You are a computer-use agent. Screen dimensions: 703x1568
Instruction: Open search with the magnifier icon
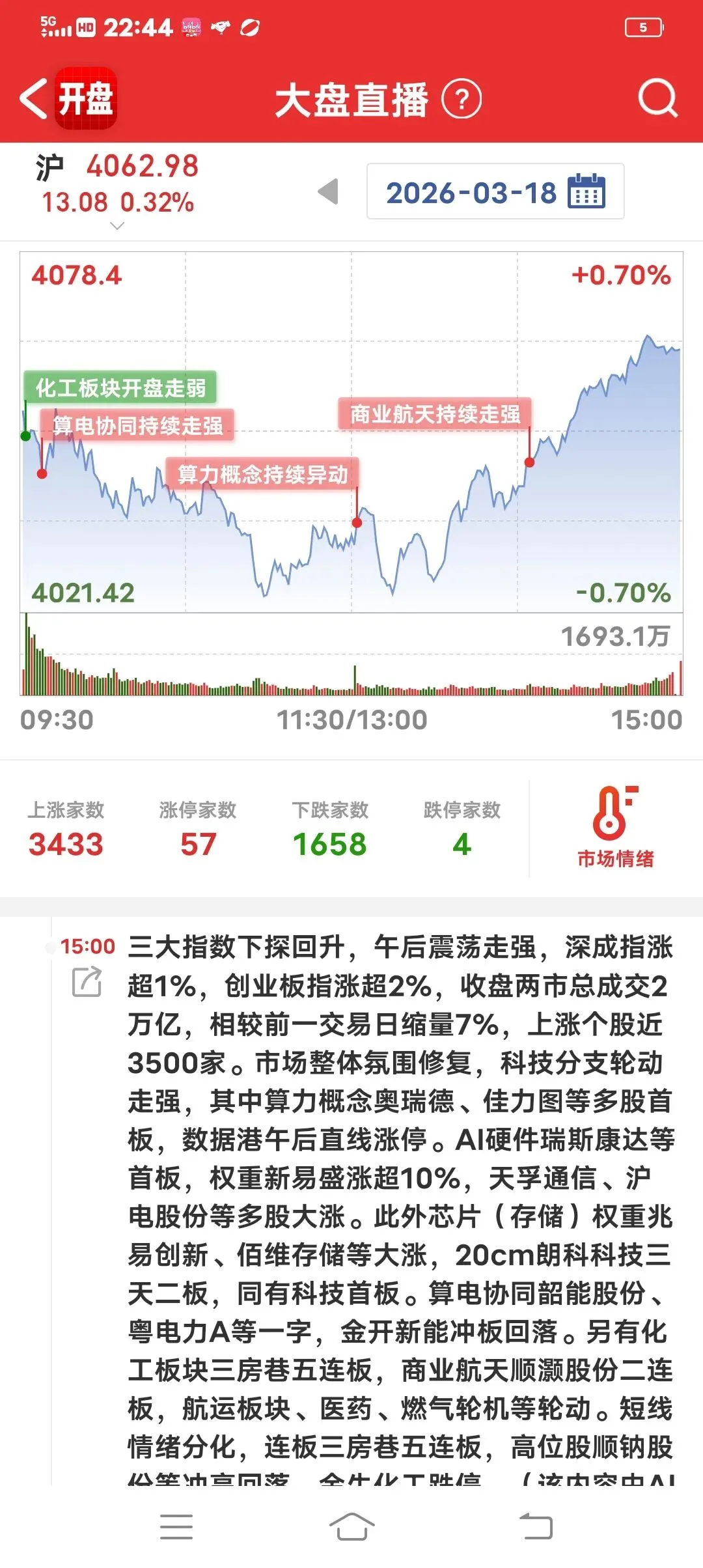click(657, 99)
